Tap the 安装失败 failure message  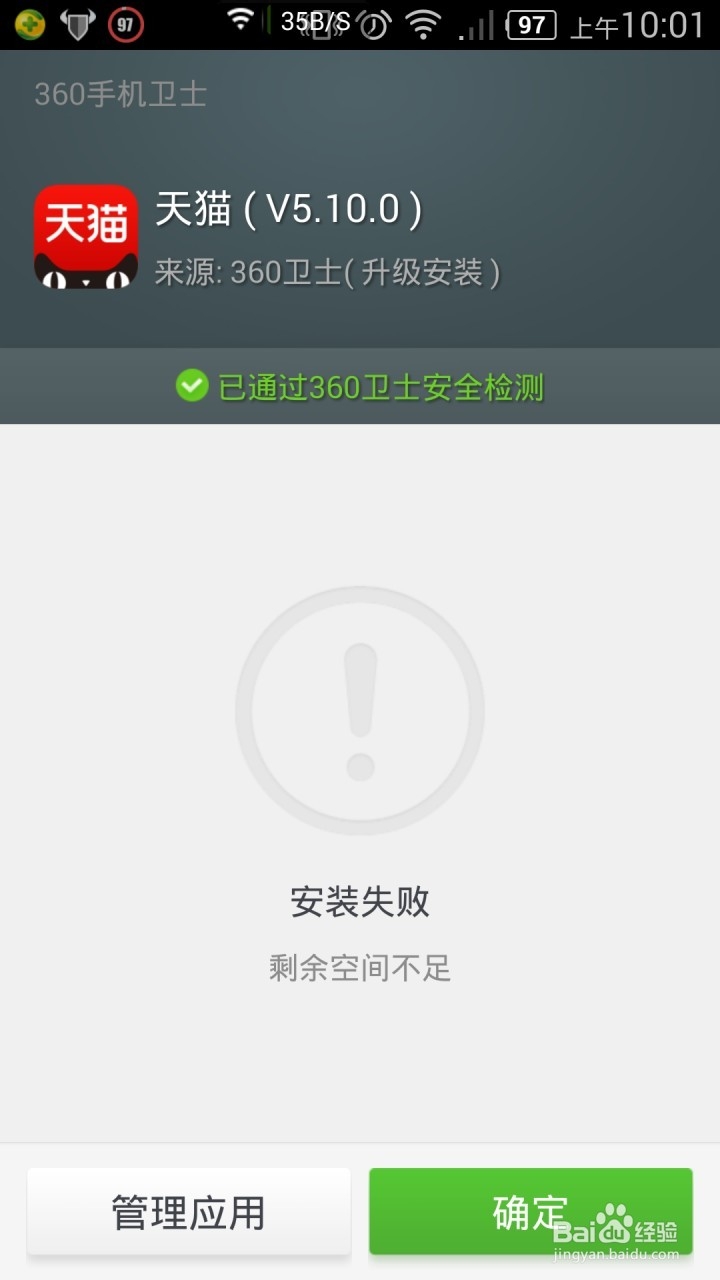coord(360,901)
